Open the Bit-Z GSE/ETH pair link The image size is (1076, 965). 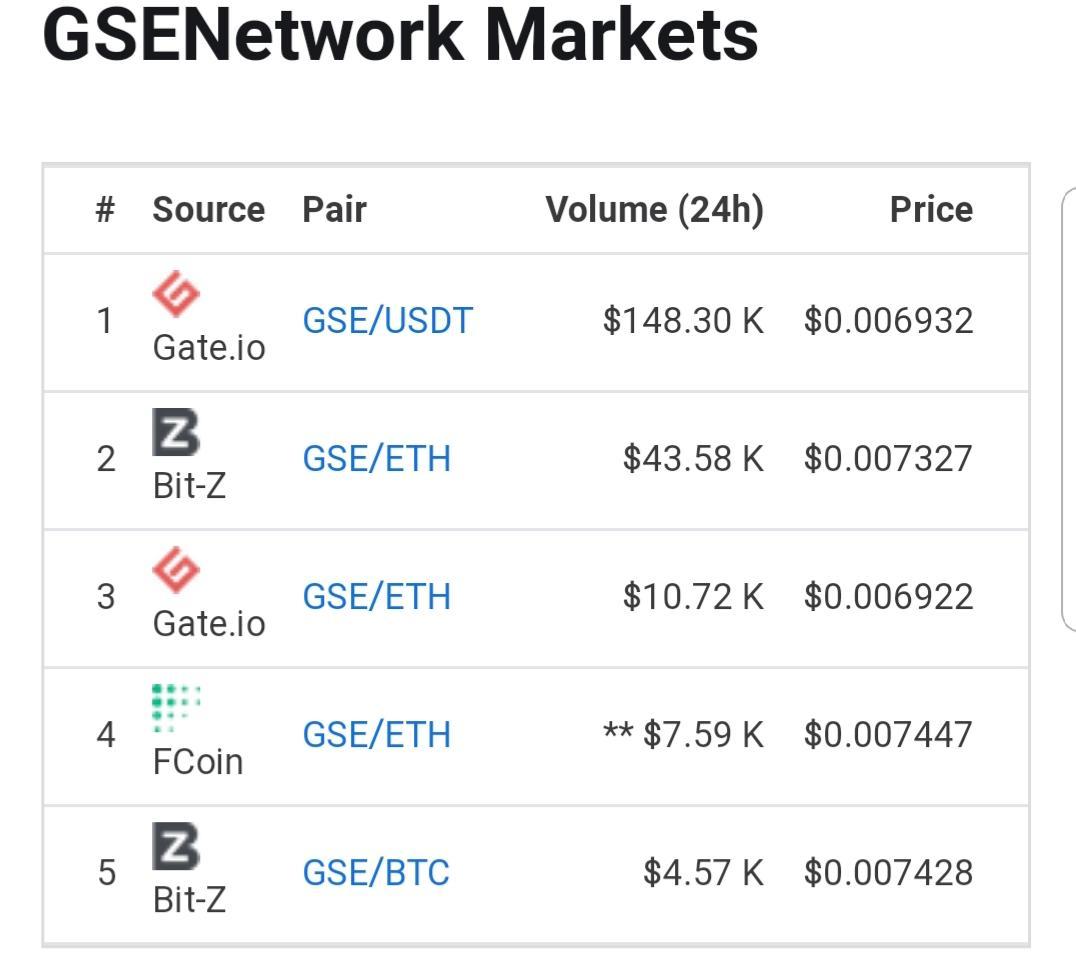click(376, 459)
